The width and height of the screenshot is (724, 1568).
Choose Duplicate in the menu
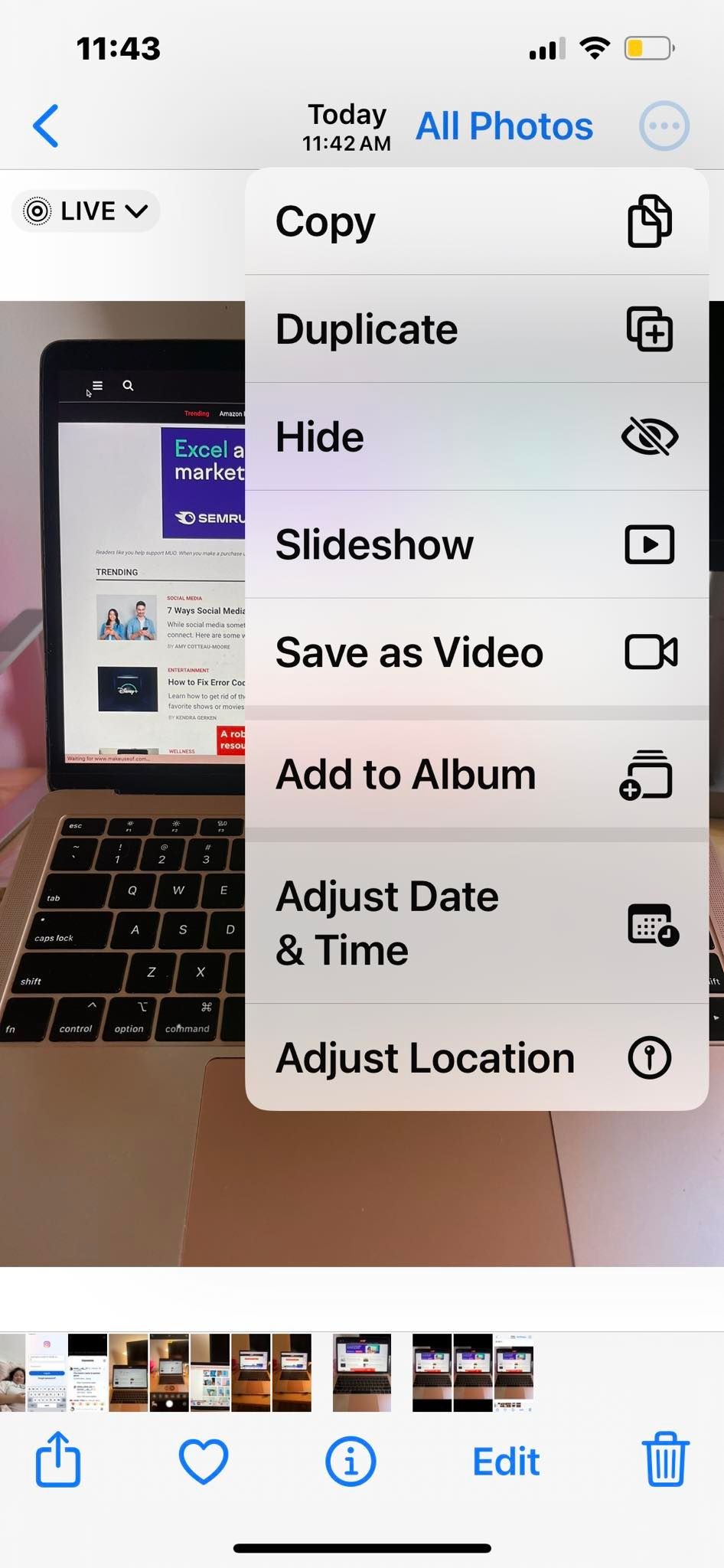477,329
